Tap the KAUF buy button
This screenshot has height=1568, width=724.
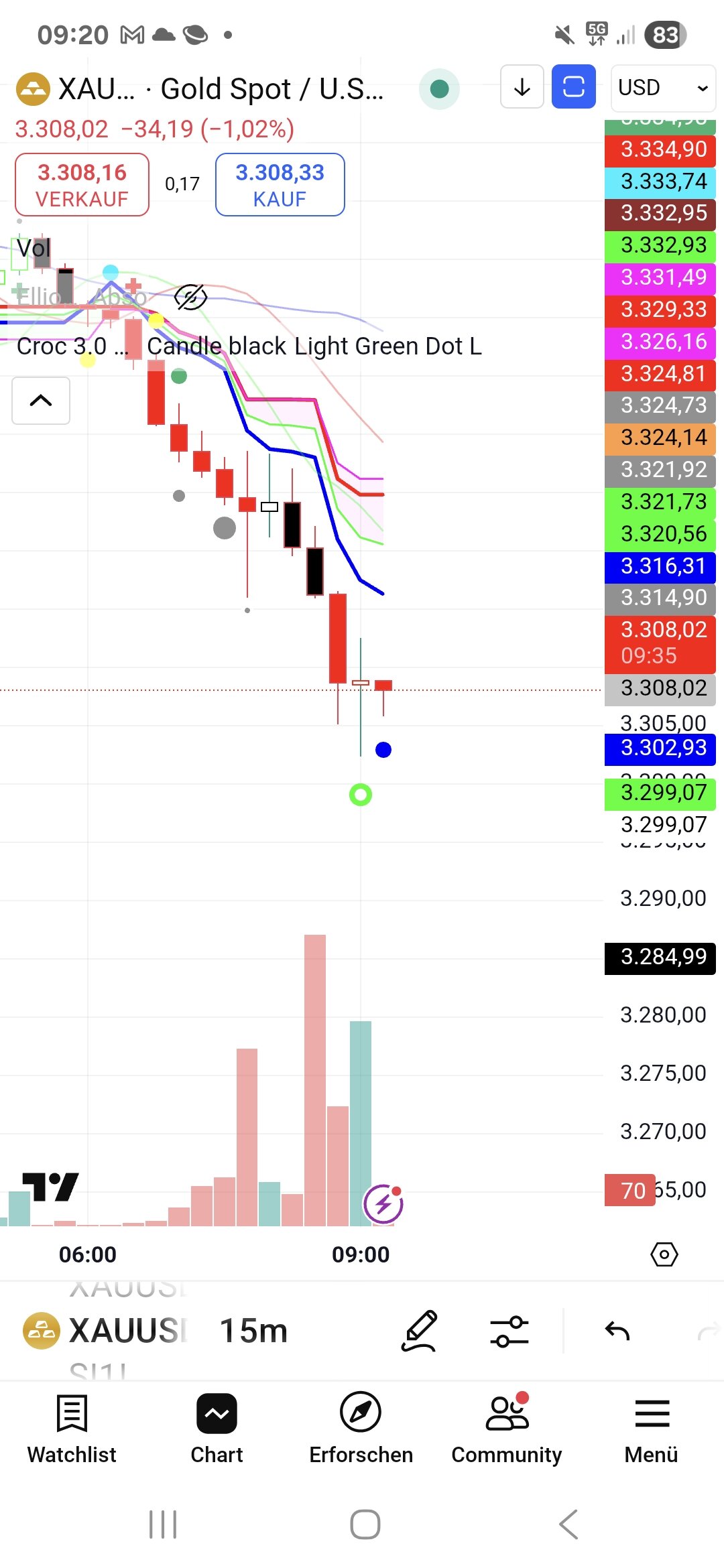pyautogui.click(x=280, y=185)
